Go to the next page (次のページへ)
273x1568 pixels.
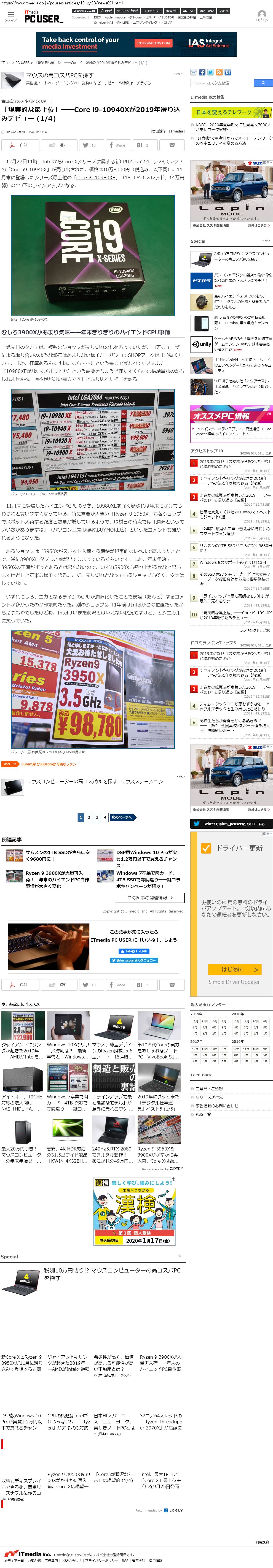click(x=123, y=817)
